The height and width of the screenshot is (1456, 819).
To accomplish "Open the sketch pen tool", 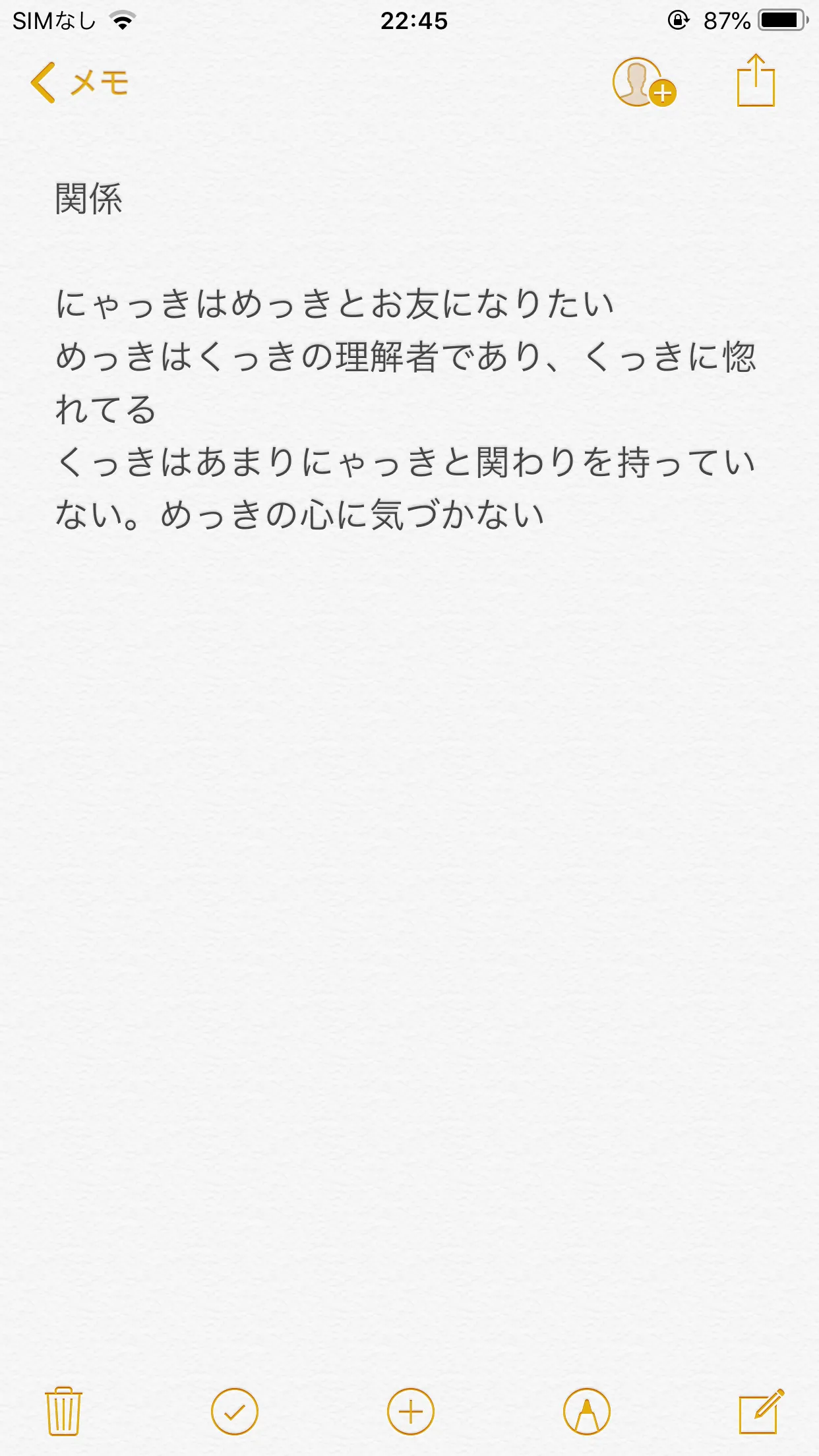I will tap(586, 1411).
